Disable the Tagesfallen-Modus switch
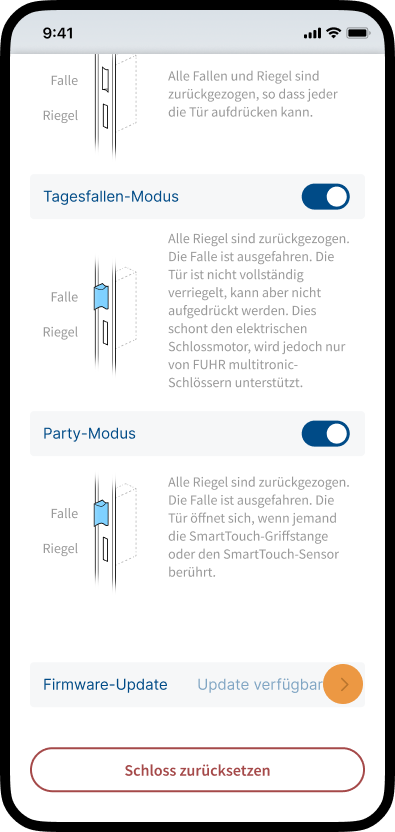The height and width of the screenshot is (832, 395). (325, 197)
